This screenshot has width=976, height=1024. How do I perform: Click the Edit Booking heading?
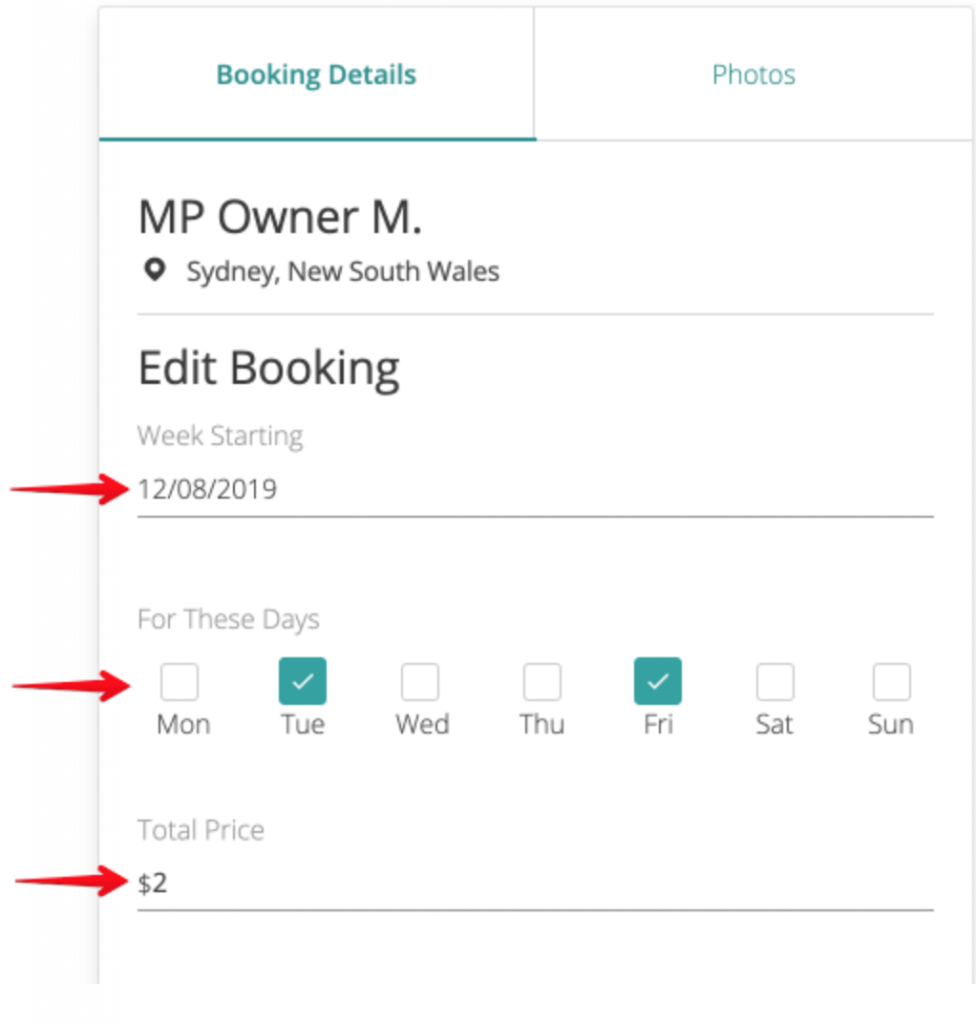(268, 367)
